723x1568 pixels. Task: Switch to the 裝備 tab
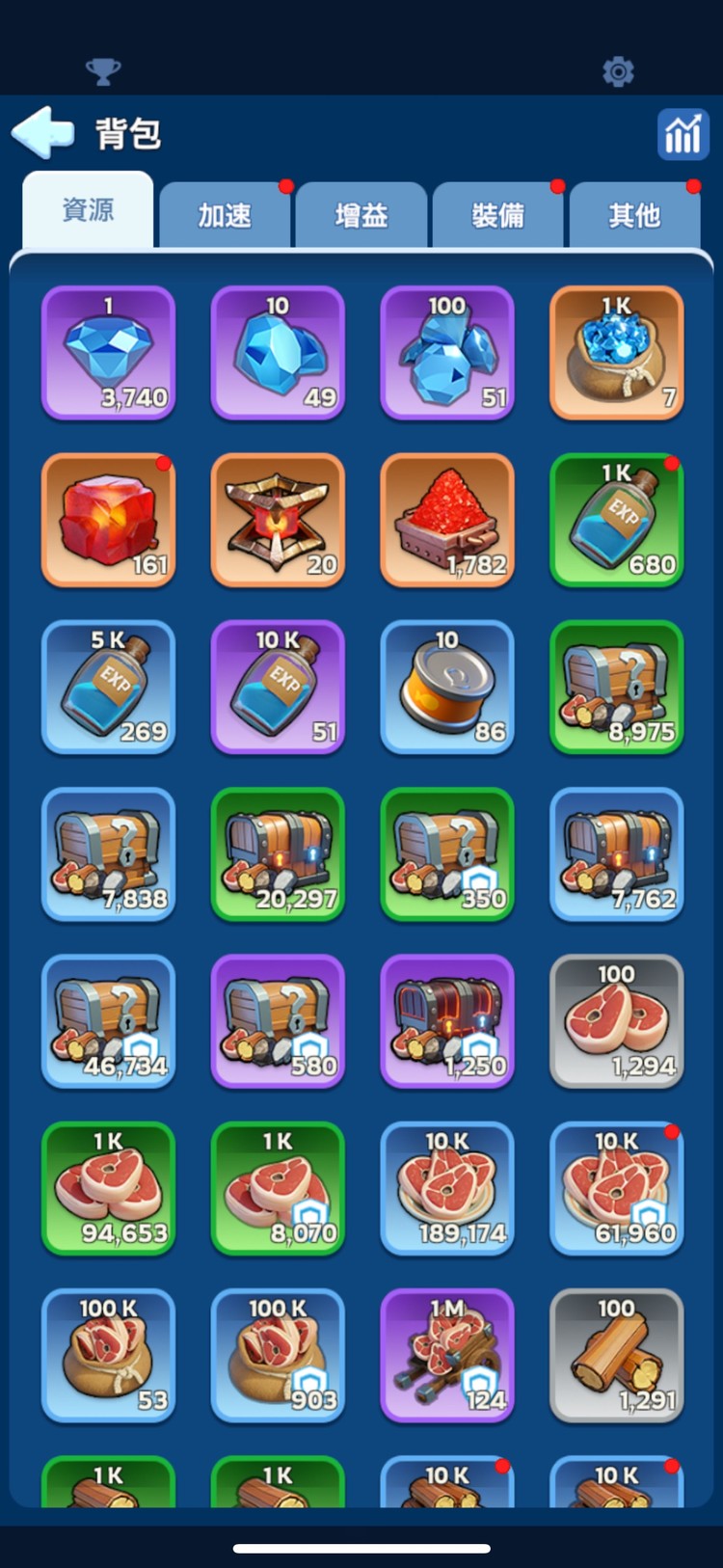(x=497, y=215)
